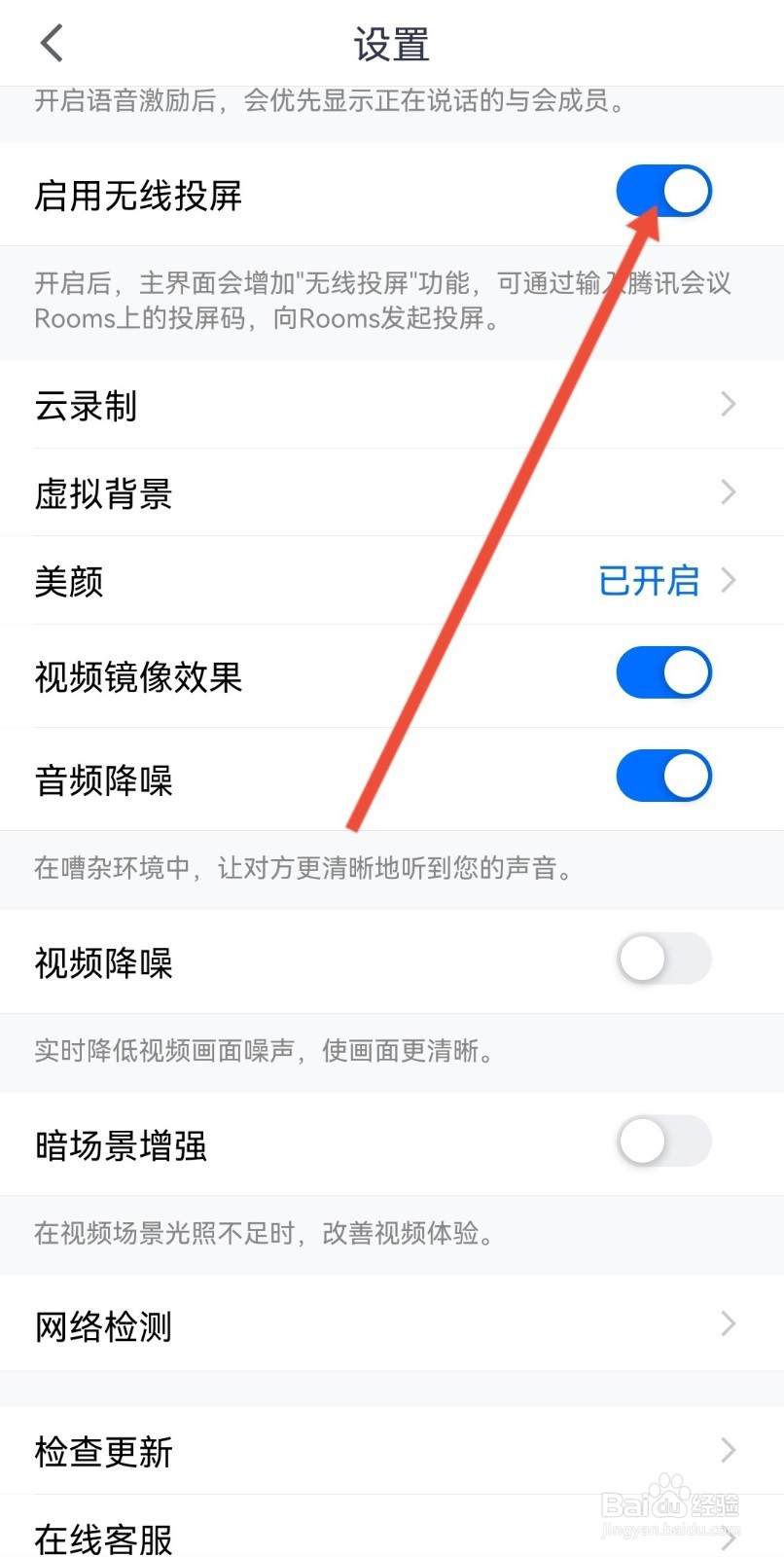Tap the chevron next to 美颜
Image resolution: width=784 pixels, height=1557 pixels.
729,581
